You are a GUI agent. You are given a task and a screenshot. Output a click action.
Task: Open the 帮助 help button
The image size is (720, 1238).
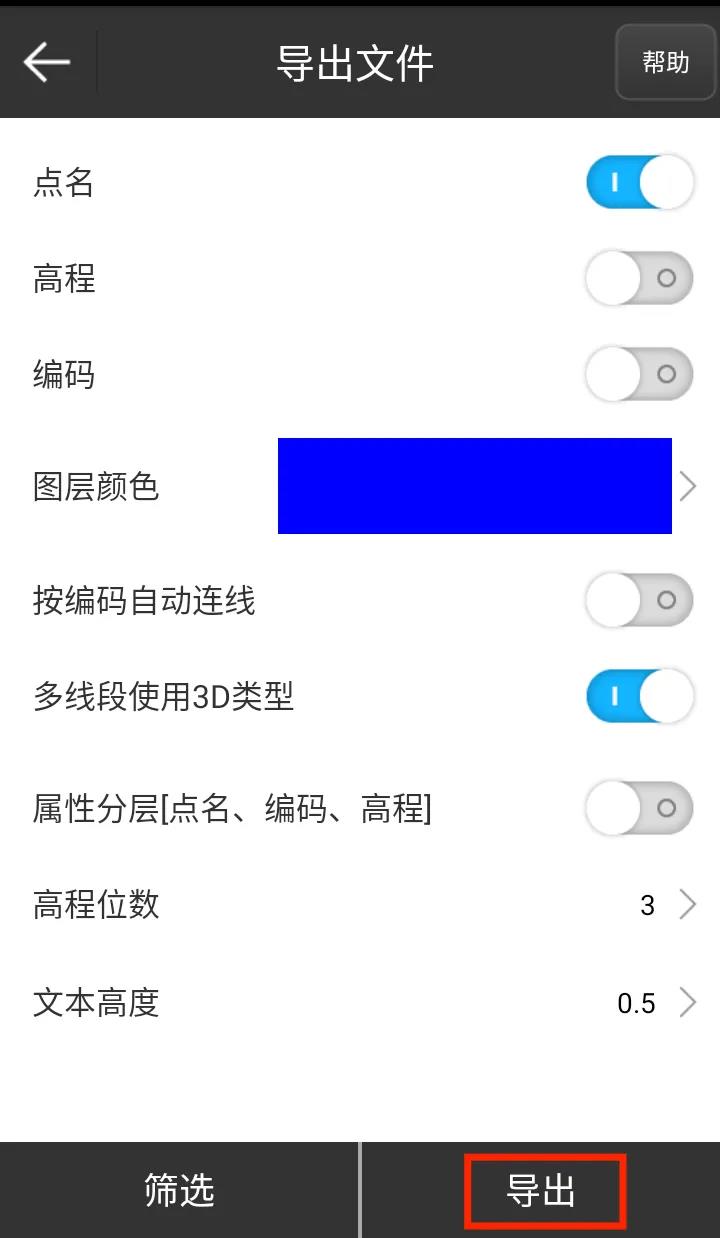665,63
